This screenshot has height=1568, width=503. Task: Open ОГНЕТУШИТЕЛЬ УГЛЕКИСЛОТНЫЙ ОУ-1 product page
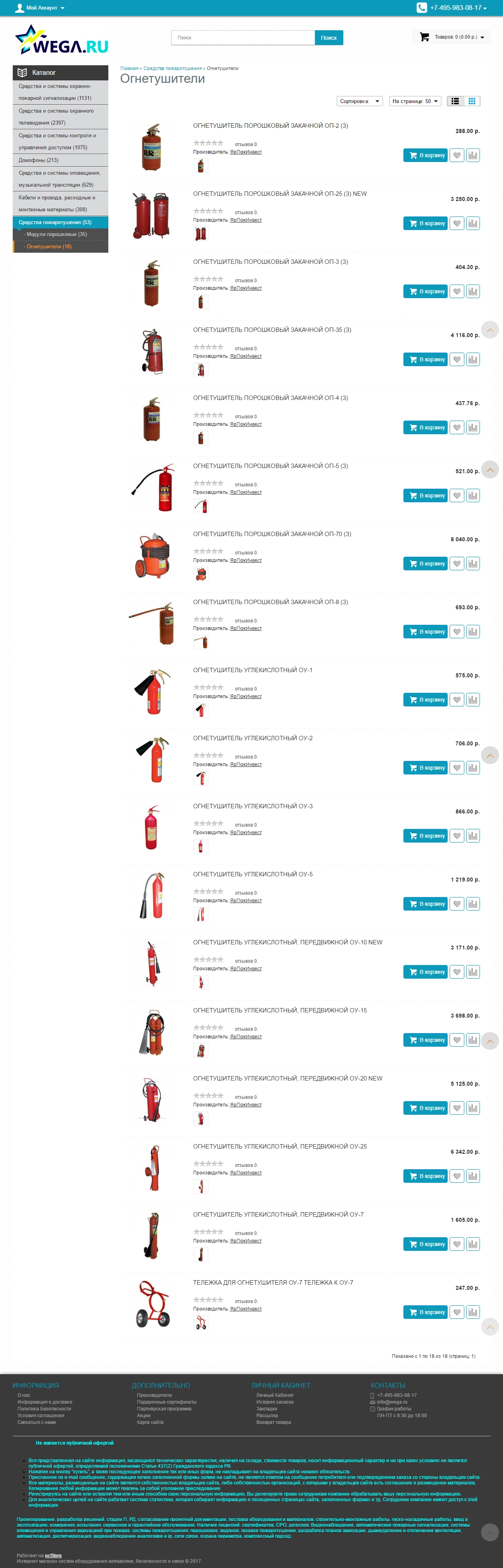[253, 670]
